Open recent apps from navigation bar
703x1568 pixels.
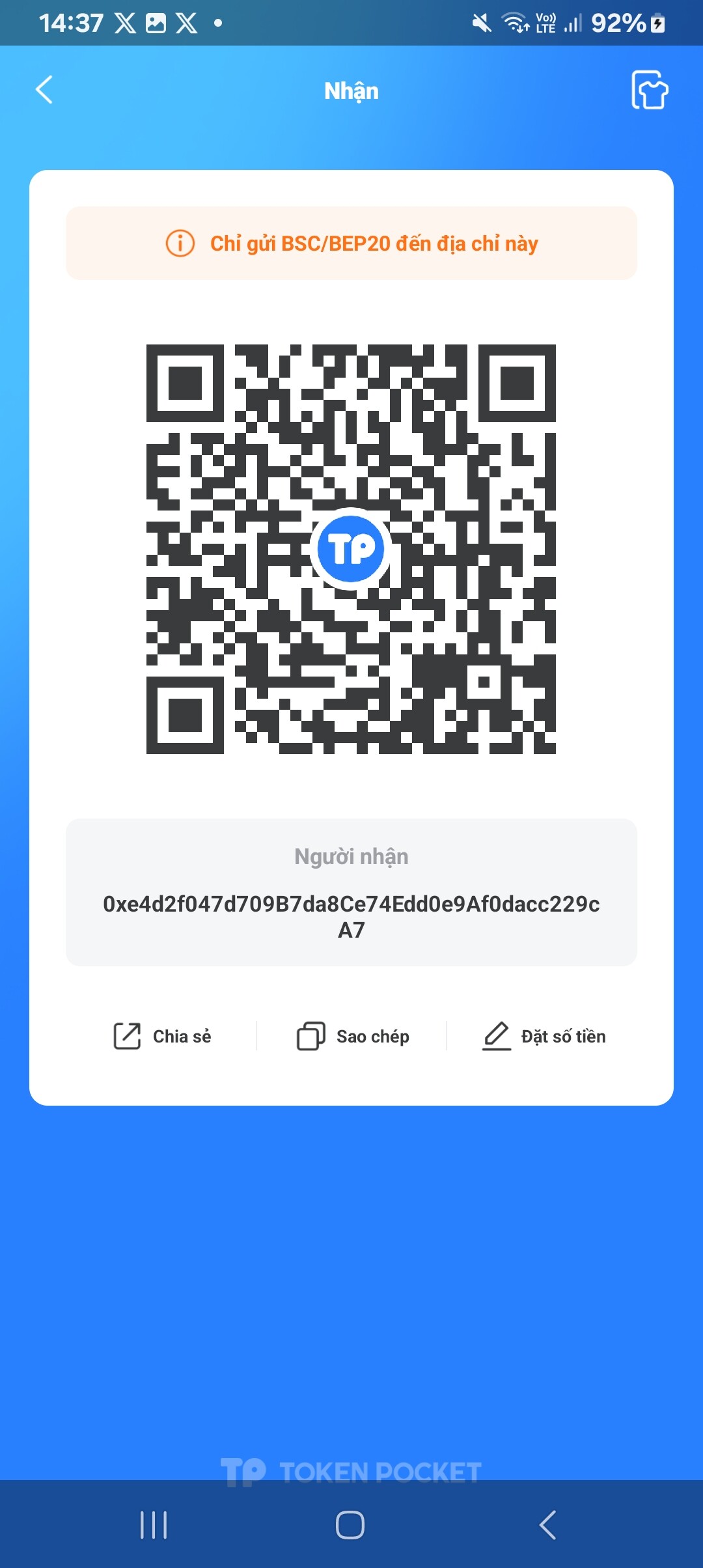tap(154, 1524)
